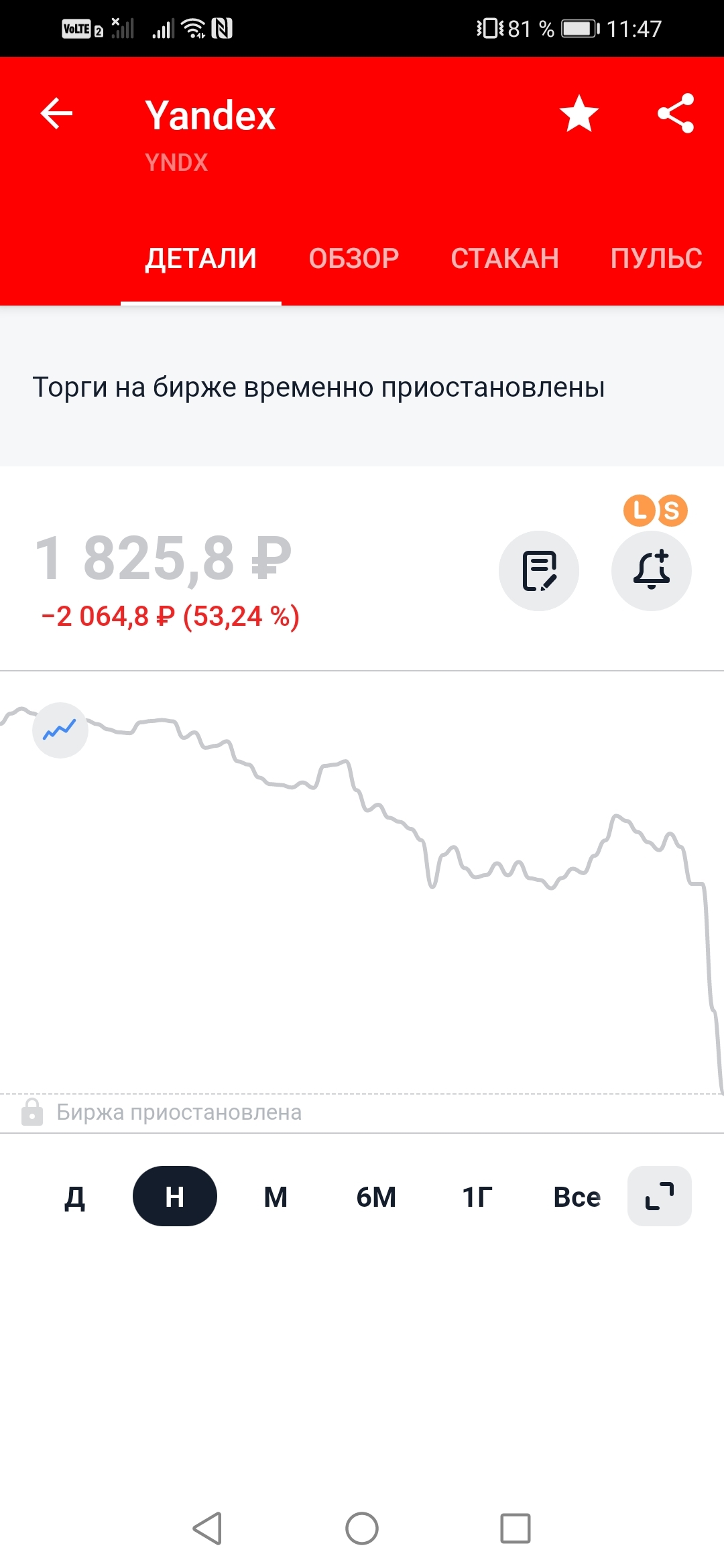This screenshot has height=1568, width=724.
Task: Tap the system home button
Action: click(x=362, y=1528)
